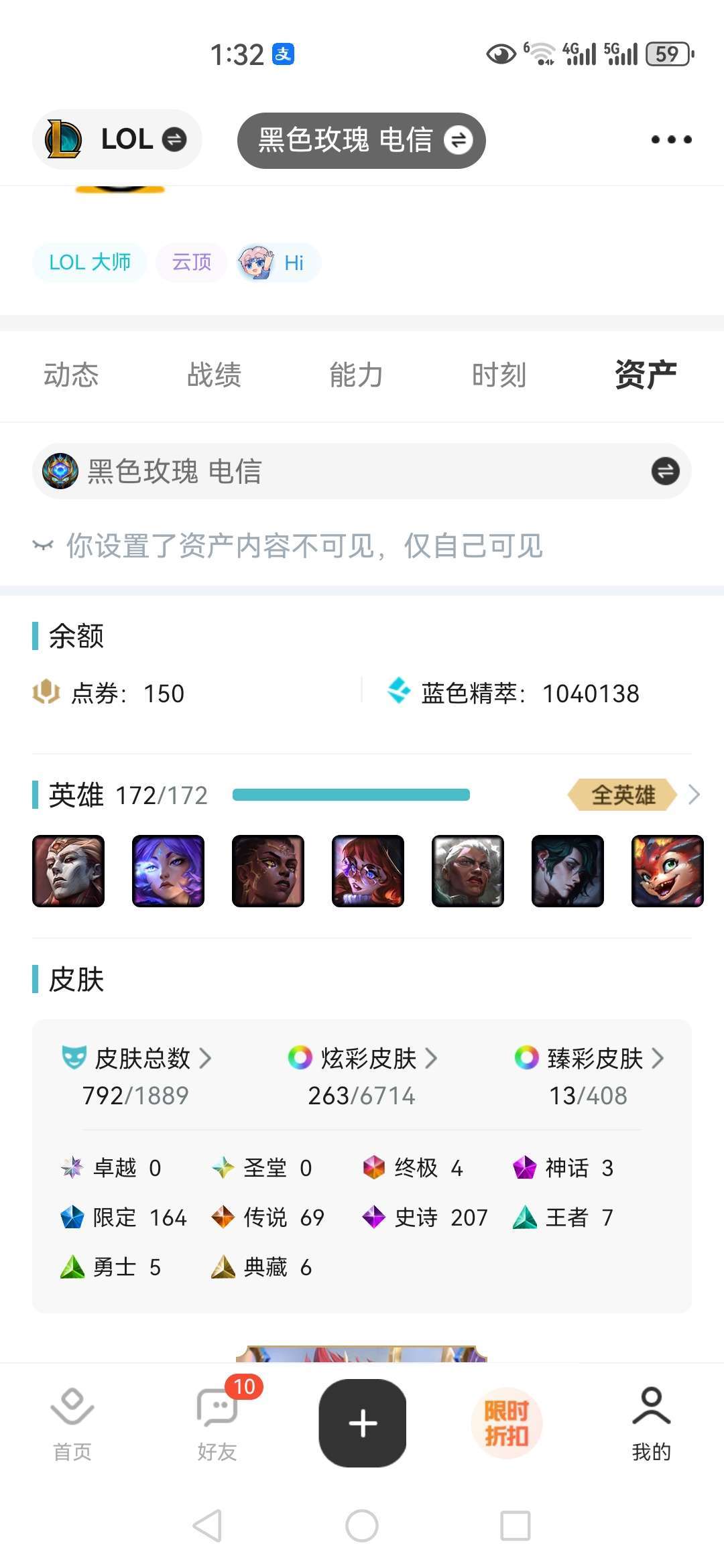Open the three-dot overflow menu
Viewport: 724px width, 1568px height.
tap(671, 139)
